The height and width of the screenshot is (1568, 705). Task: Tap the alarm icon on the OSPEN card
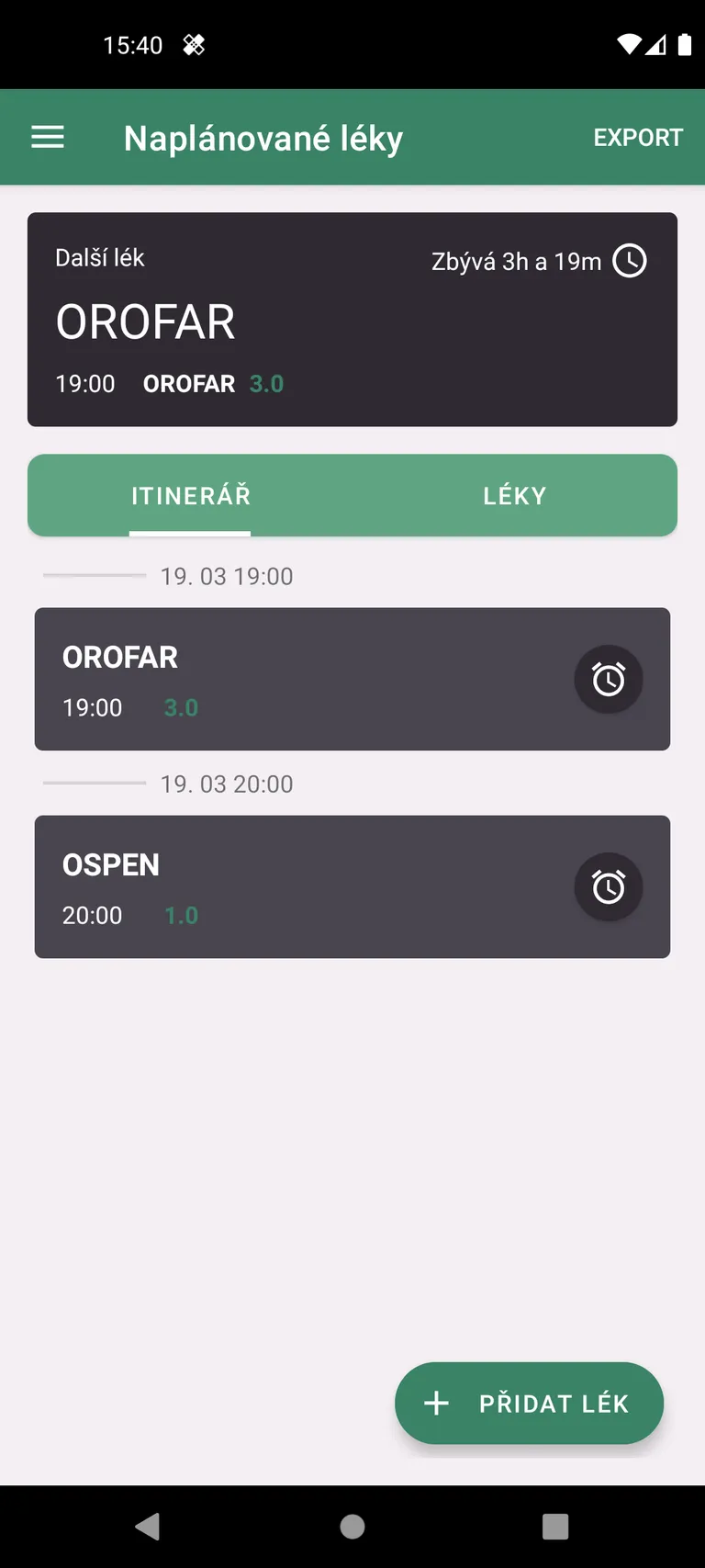click(609, 886)
